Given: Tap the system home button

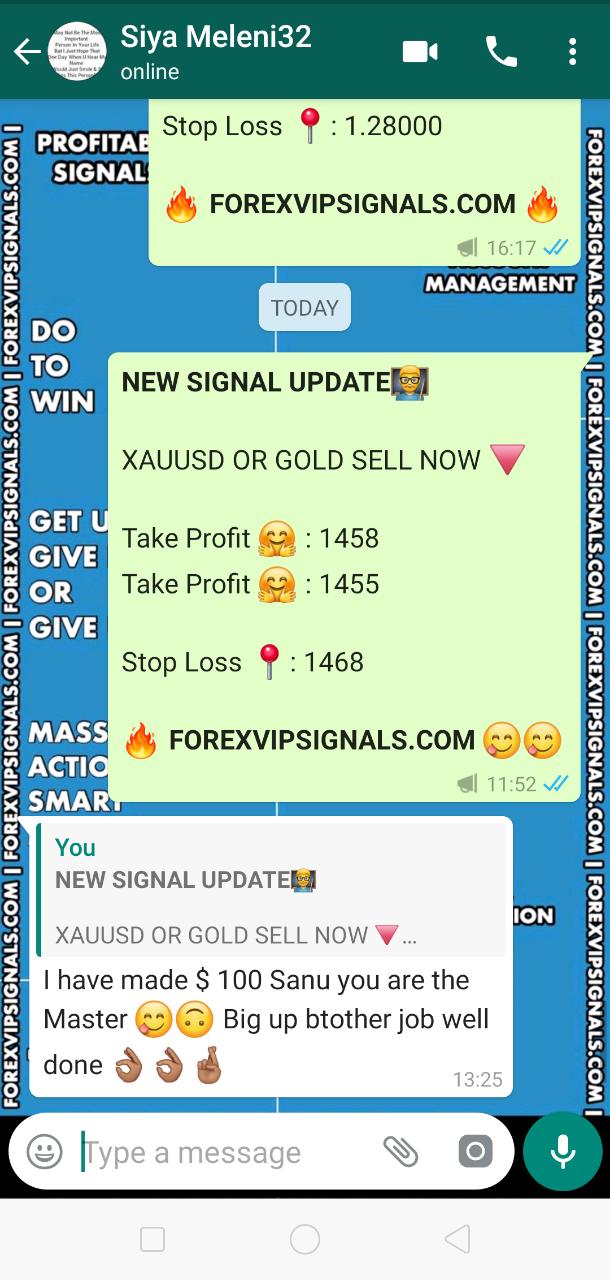Looking at the screenshot, I should [305, 1240].
